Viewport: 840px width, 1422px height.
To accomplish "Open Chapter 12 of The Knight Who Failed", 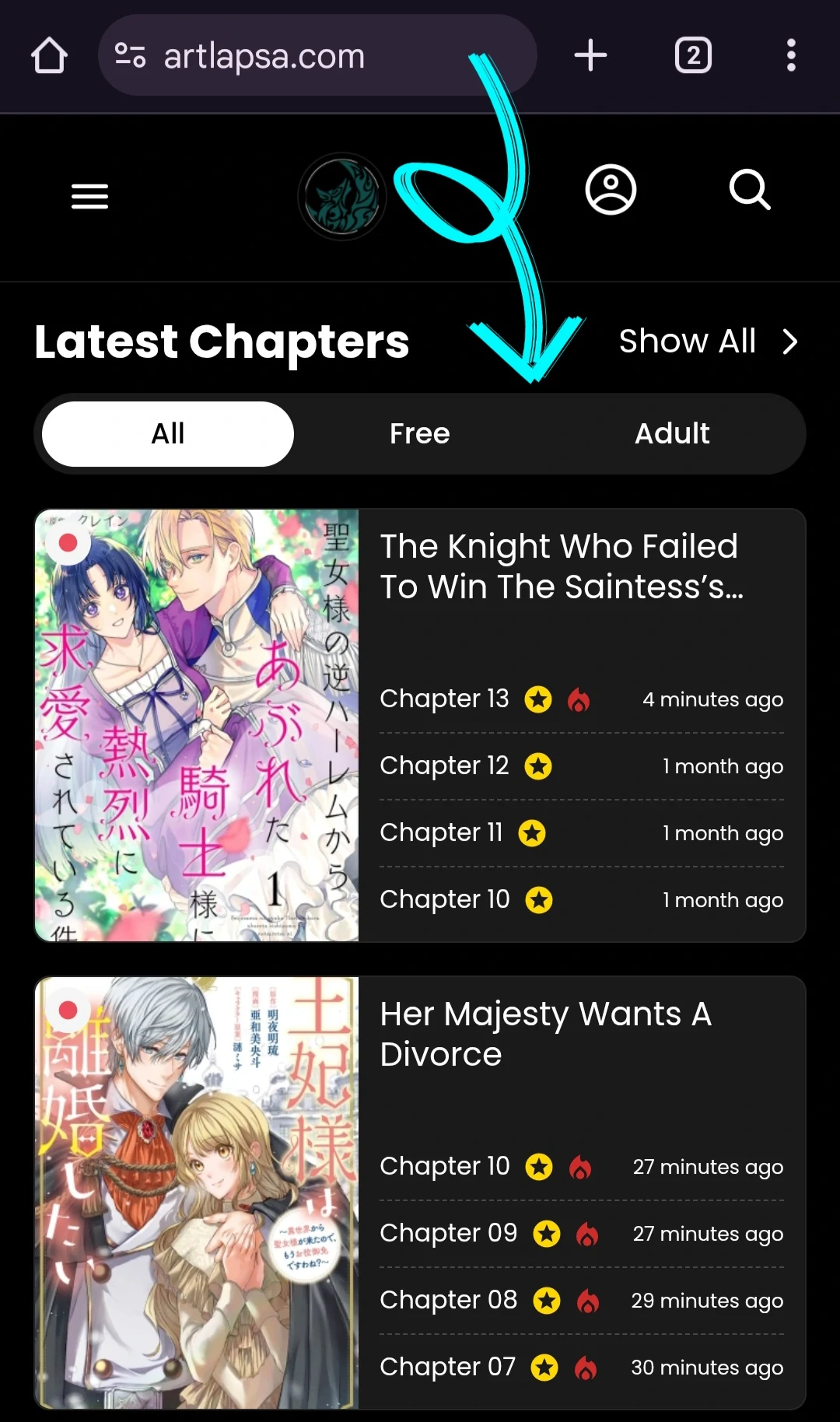I will (x=444, y=765).
